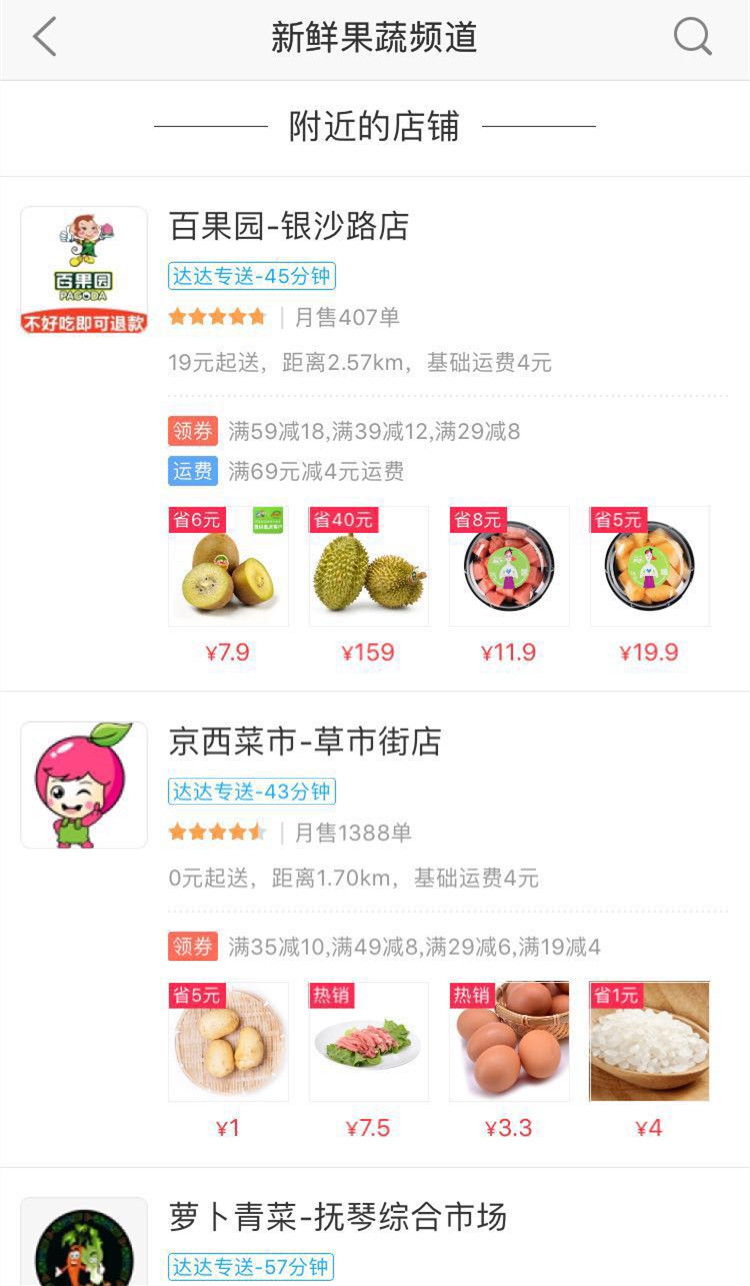Tap the 百果园 store logo
Image resolution: width=750 pixels, height=1286 pixels.
click(84, 270)
